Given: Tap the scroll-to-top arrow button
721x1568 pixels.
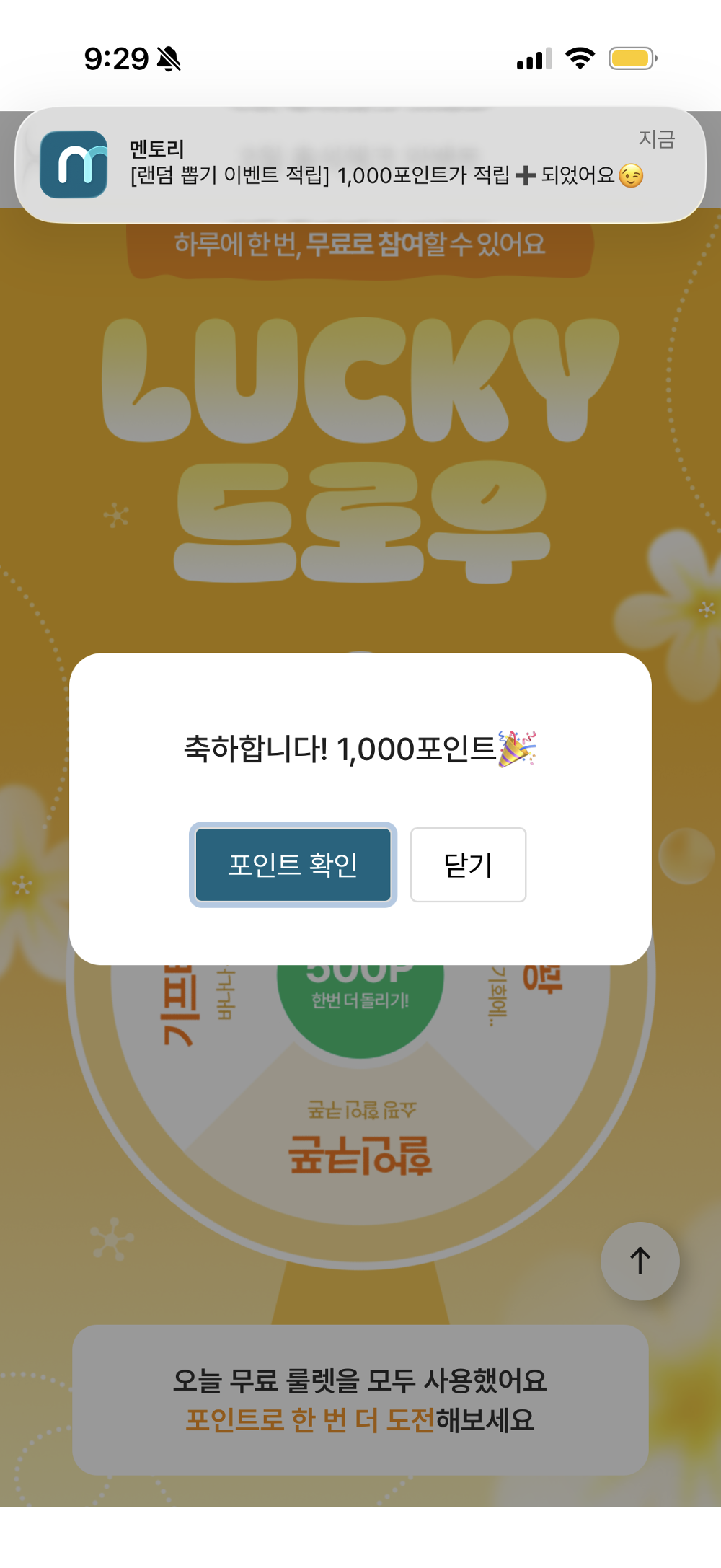Looking at the screenshot, I should coord(640,1261).
